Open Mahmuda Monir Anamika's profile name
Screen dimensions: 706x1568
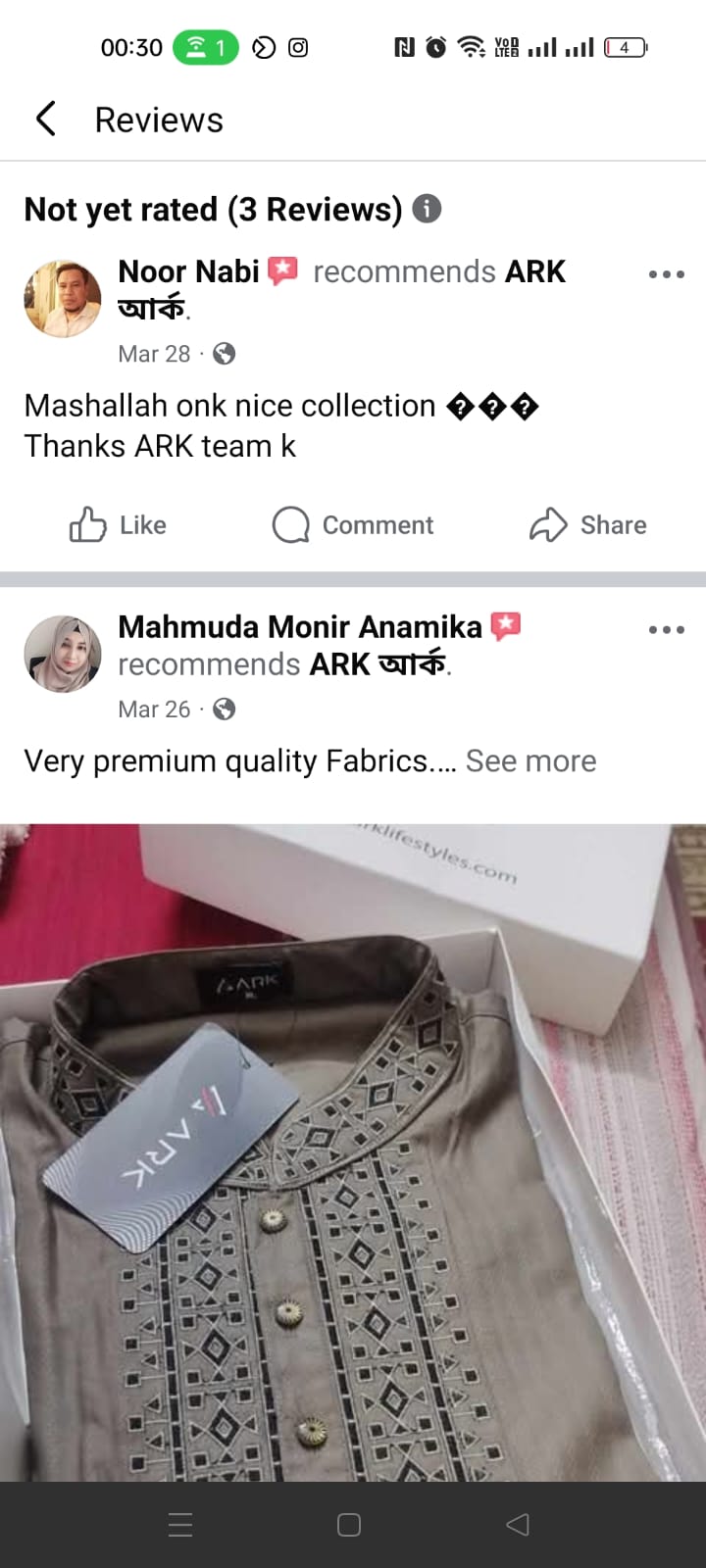tap(299, 627)
